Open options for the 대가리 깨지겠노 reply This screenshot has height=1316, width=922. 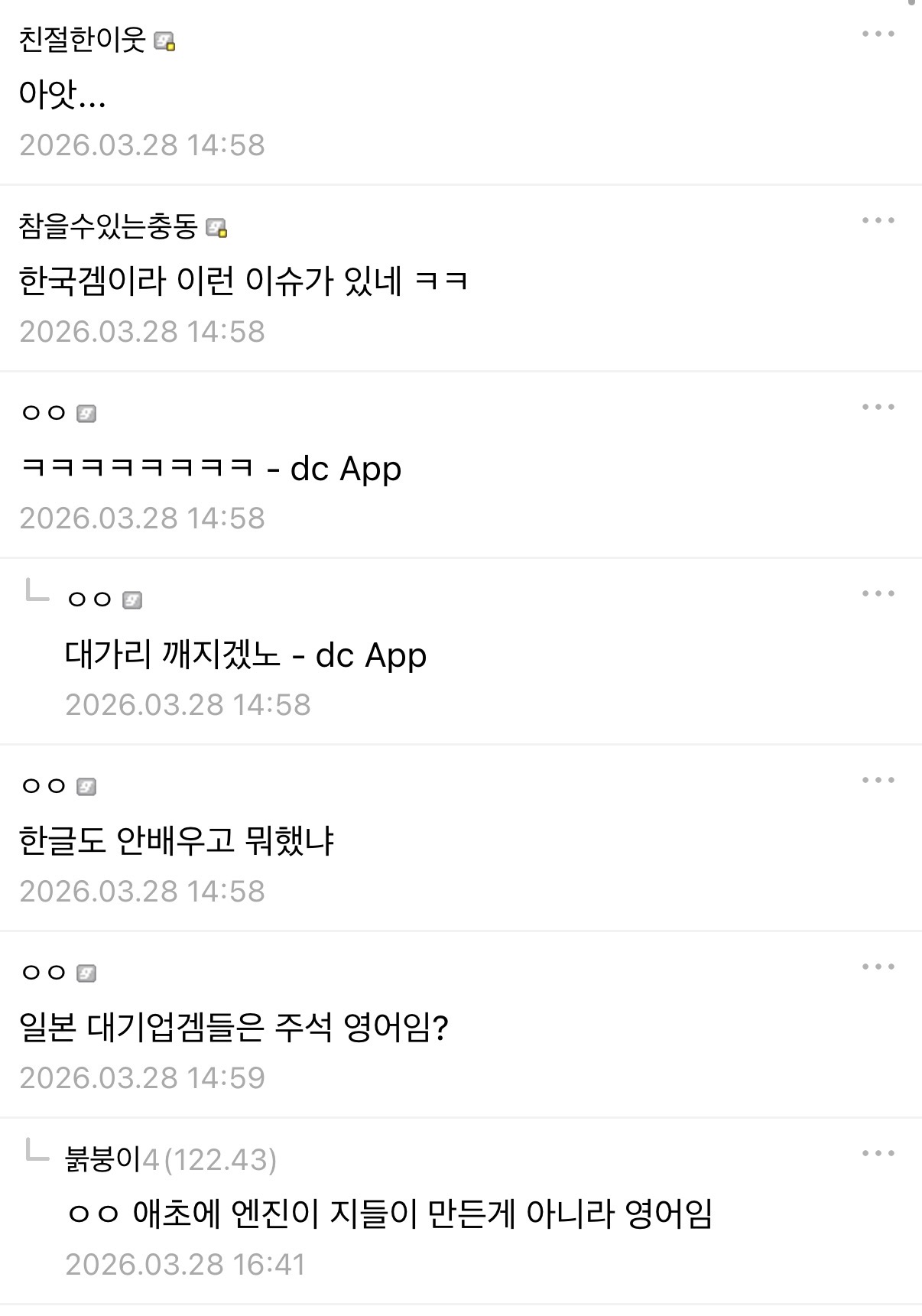pos(878,593)
